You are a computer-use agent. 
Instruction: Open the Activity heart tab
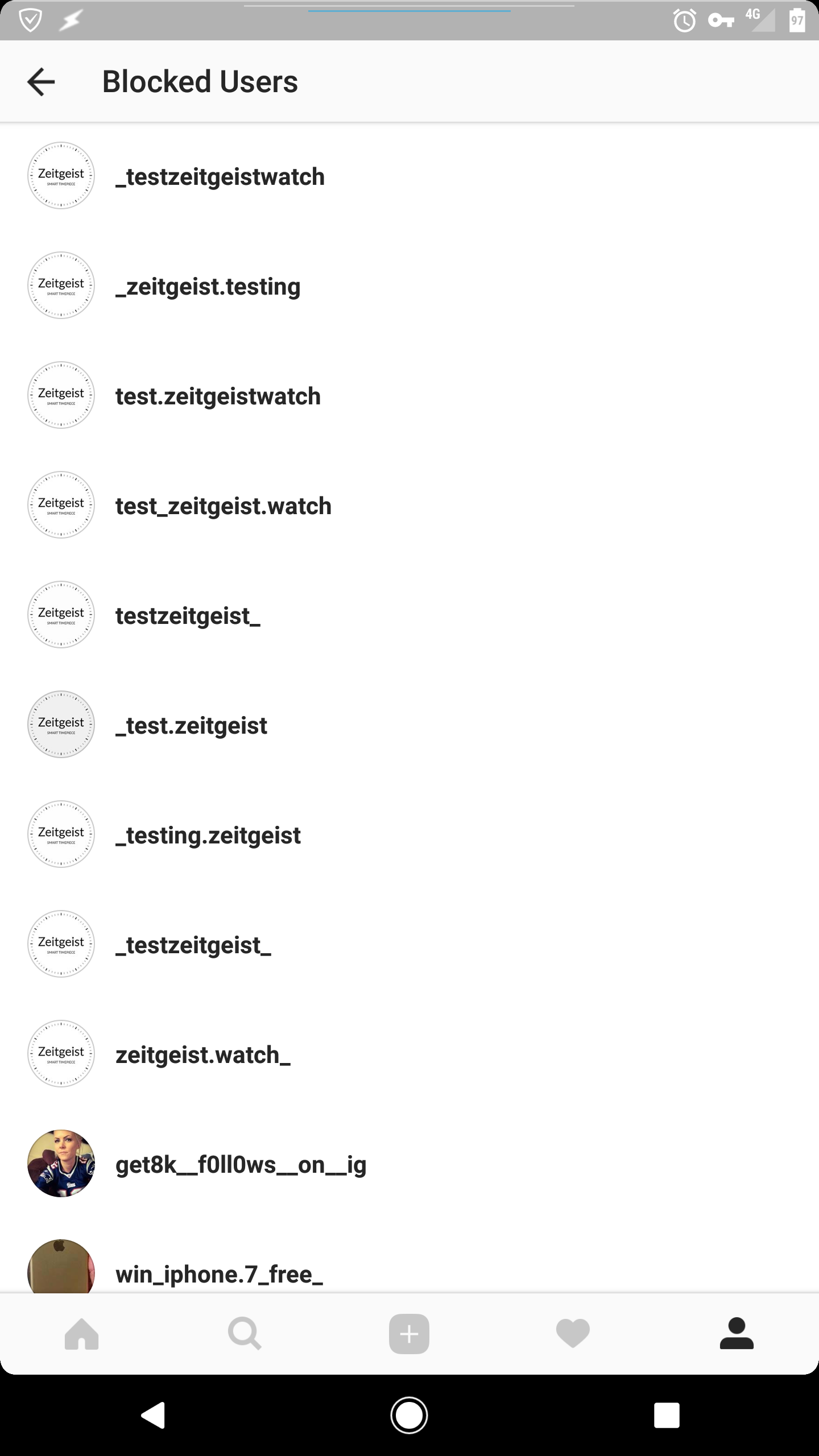(x=573, y=1334)
